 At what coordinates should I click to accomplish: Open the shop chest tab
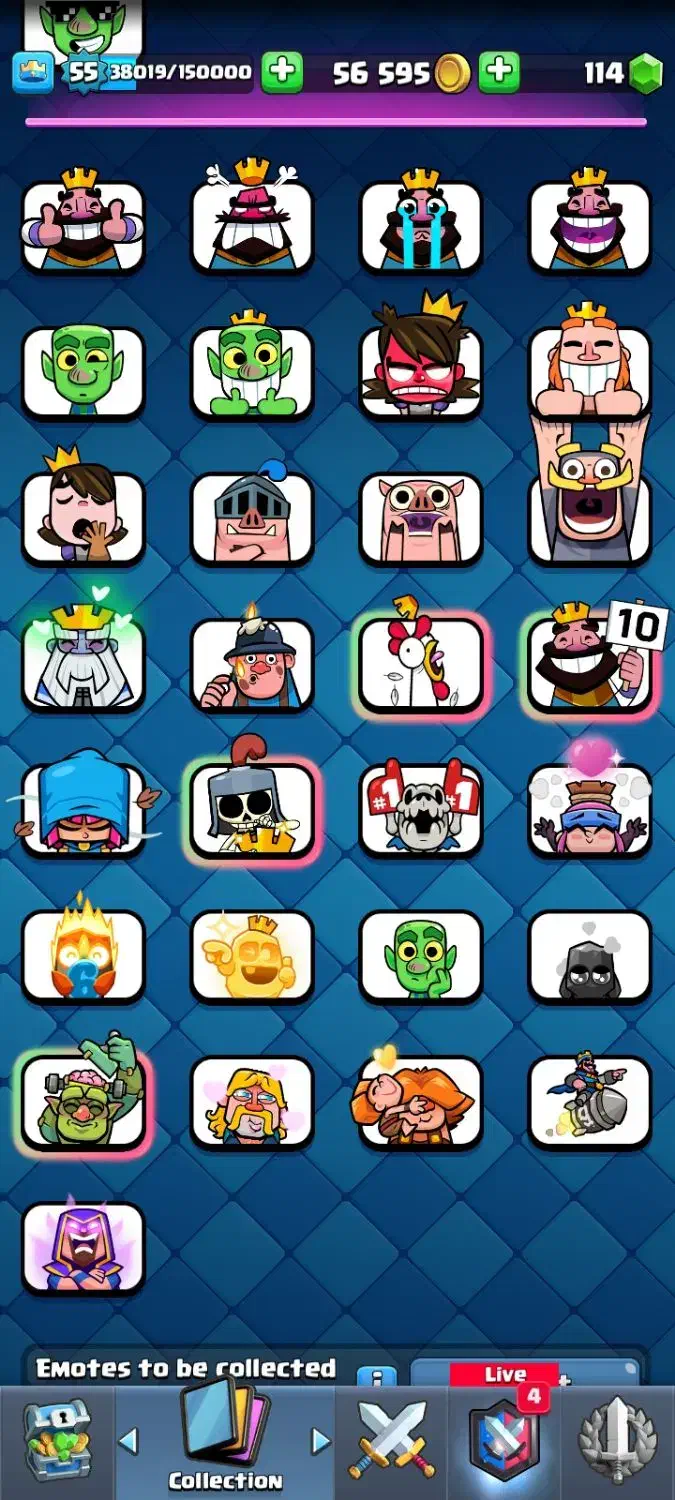tap(57, 1441)
